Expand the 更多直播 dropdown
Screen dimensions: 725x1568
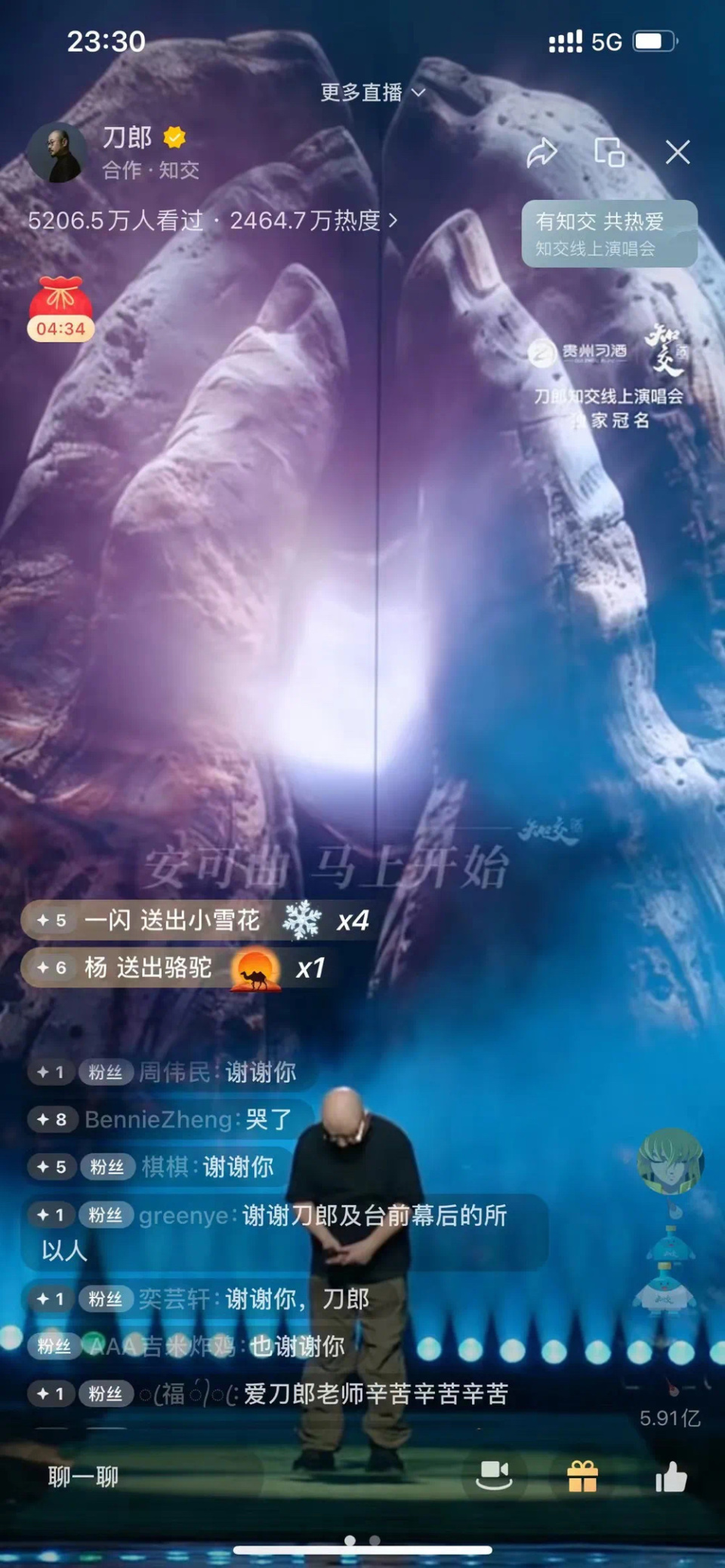pos(373,93)
